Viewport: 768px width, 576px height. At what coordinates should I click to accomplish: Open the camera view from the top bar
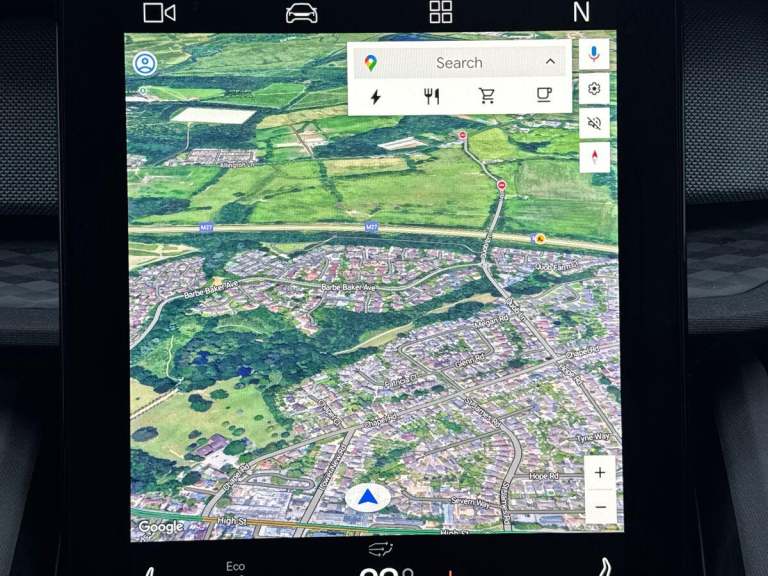click(159, 12)
